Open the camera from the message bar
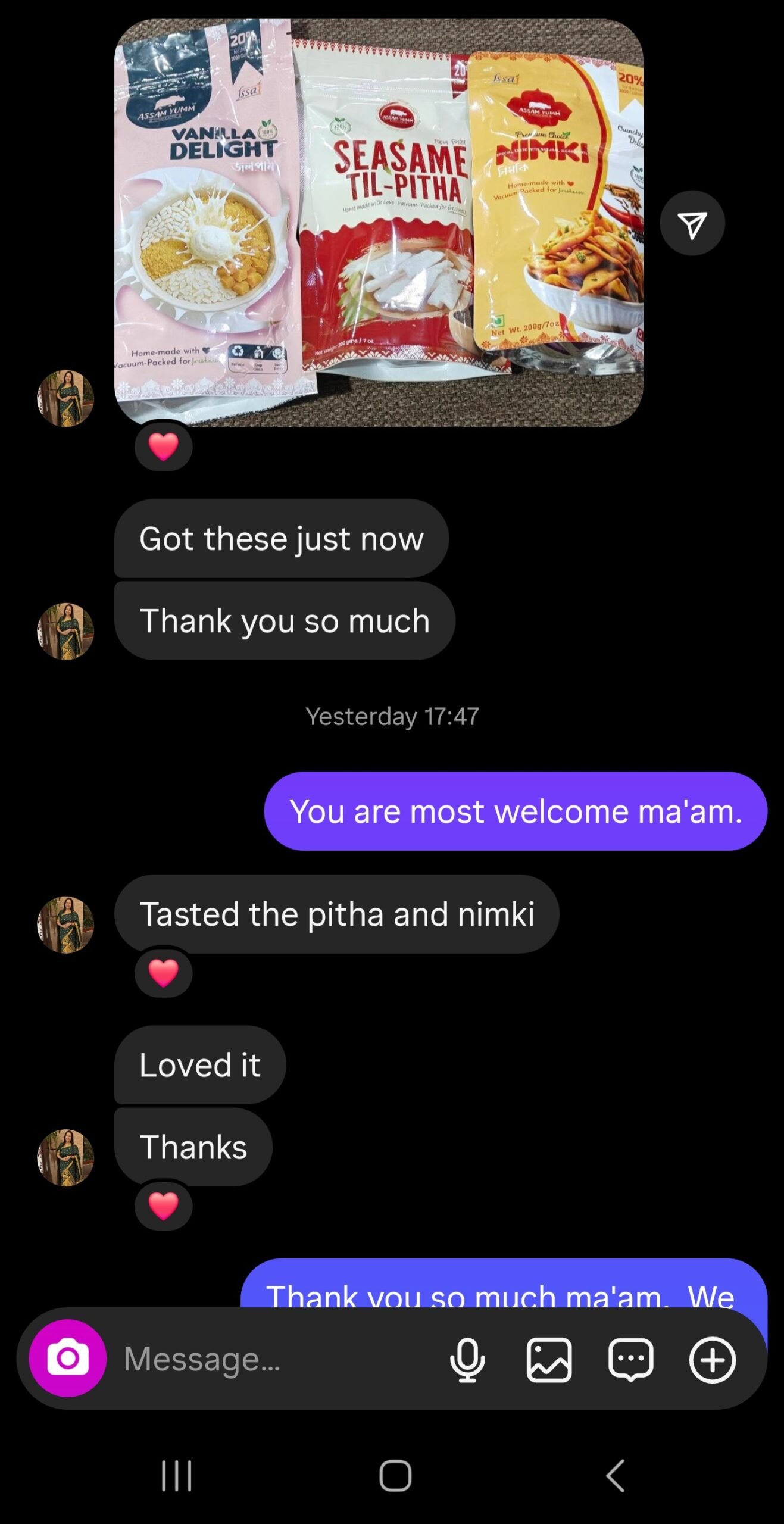This screenshot has height=1524, width=784. click(x=68, y=1358)
